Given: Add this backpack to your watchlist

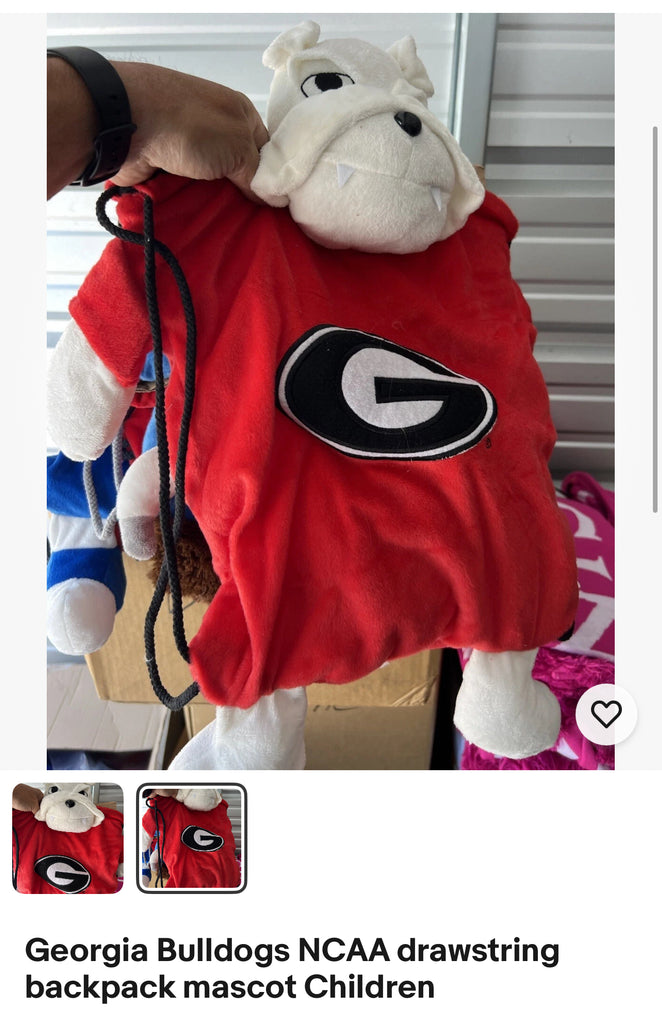Looking at the screenshot, I should (606, 714).
